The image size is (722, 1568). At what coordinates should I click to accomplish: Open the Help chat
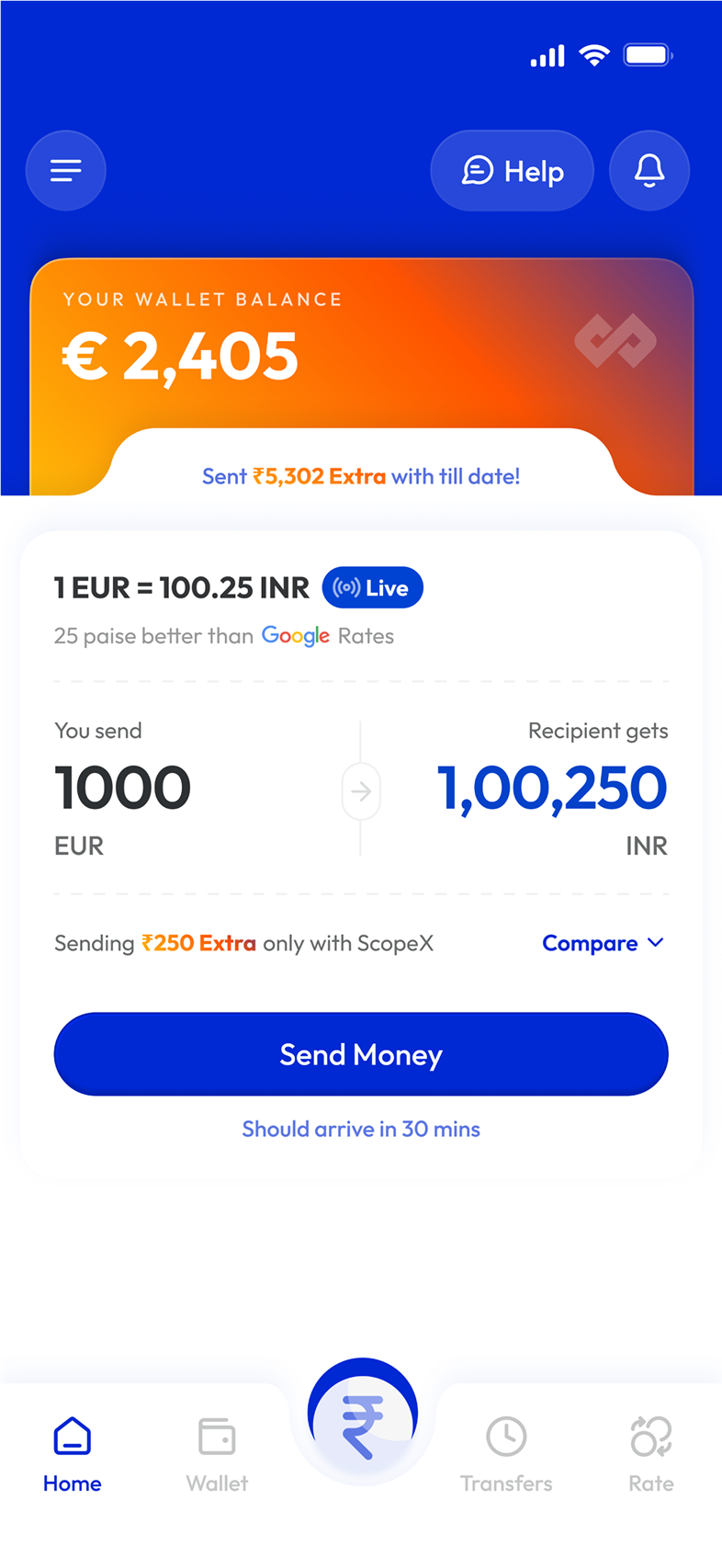point(512,171)
